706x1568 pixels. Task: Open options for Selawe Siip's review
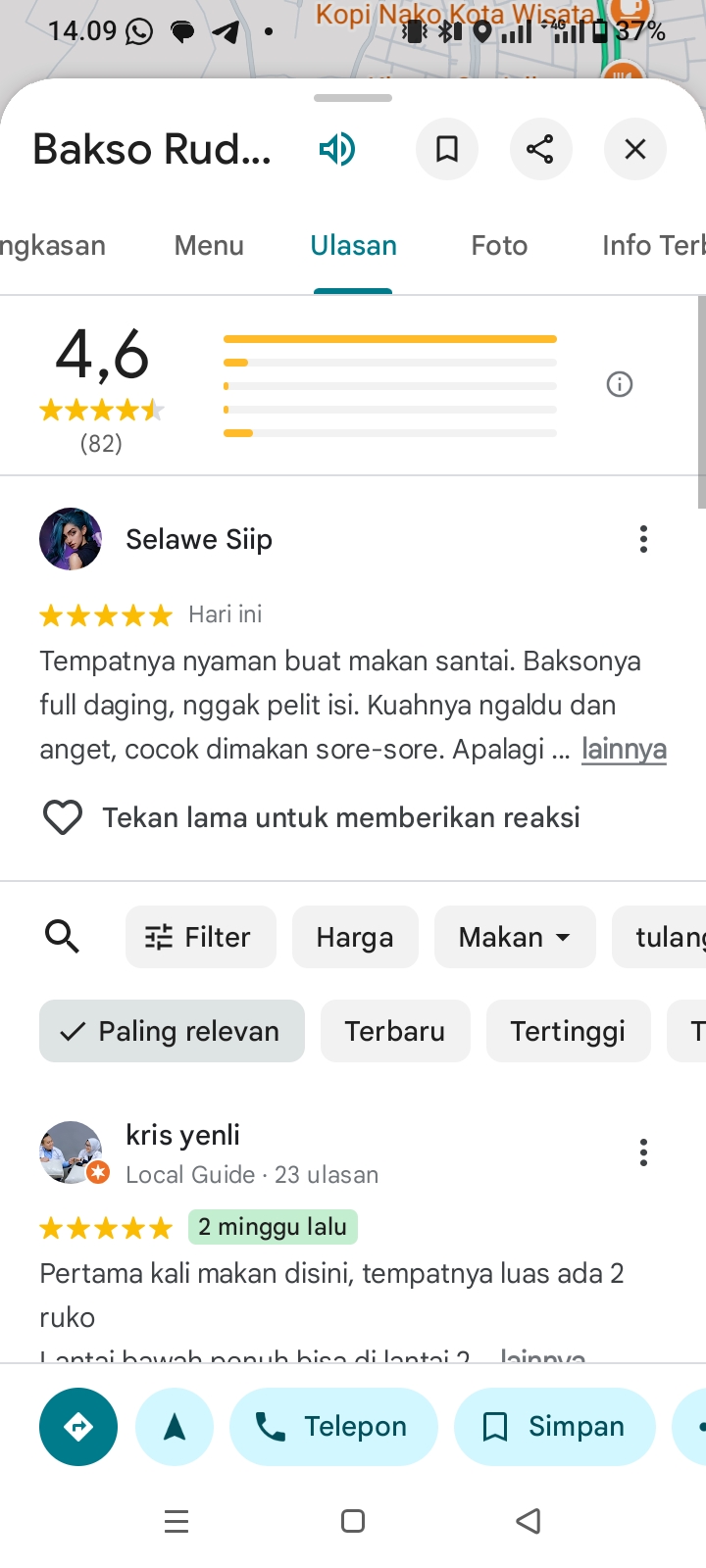(643, 539)
